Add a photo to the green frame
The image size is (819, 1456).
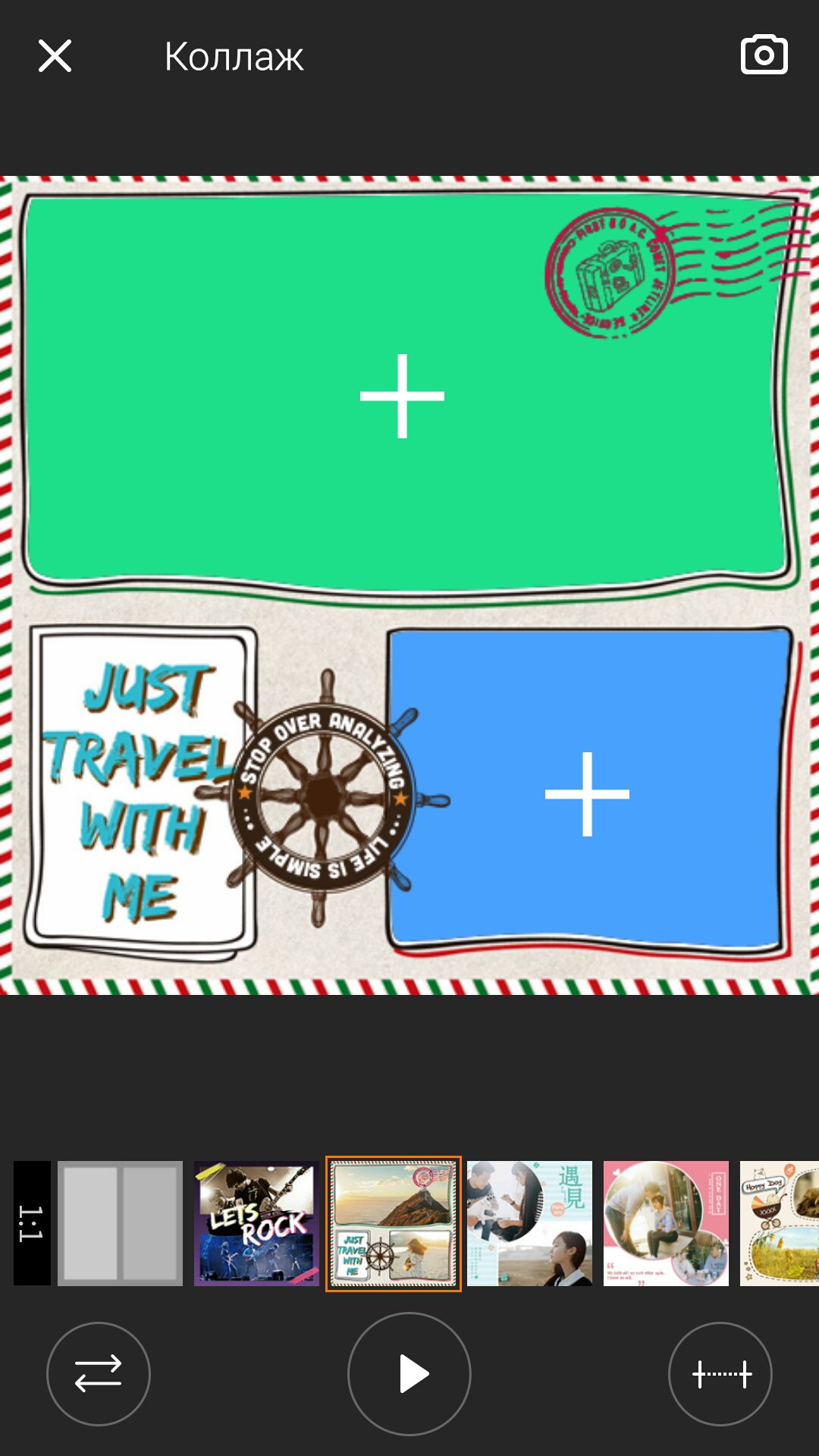(402, 396)
